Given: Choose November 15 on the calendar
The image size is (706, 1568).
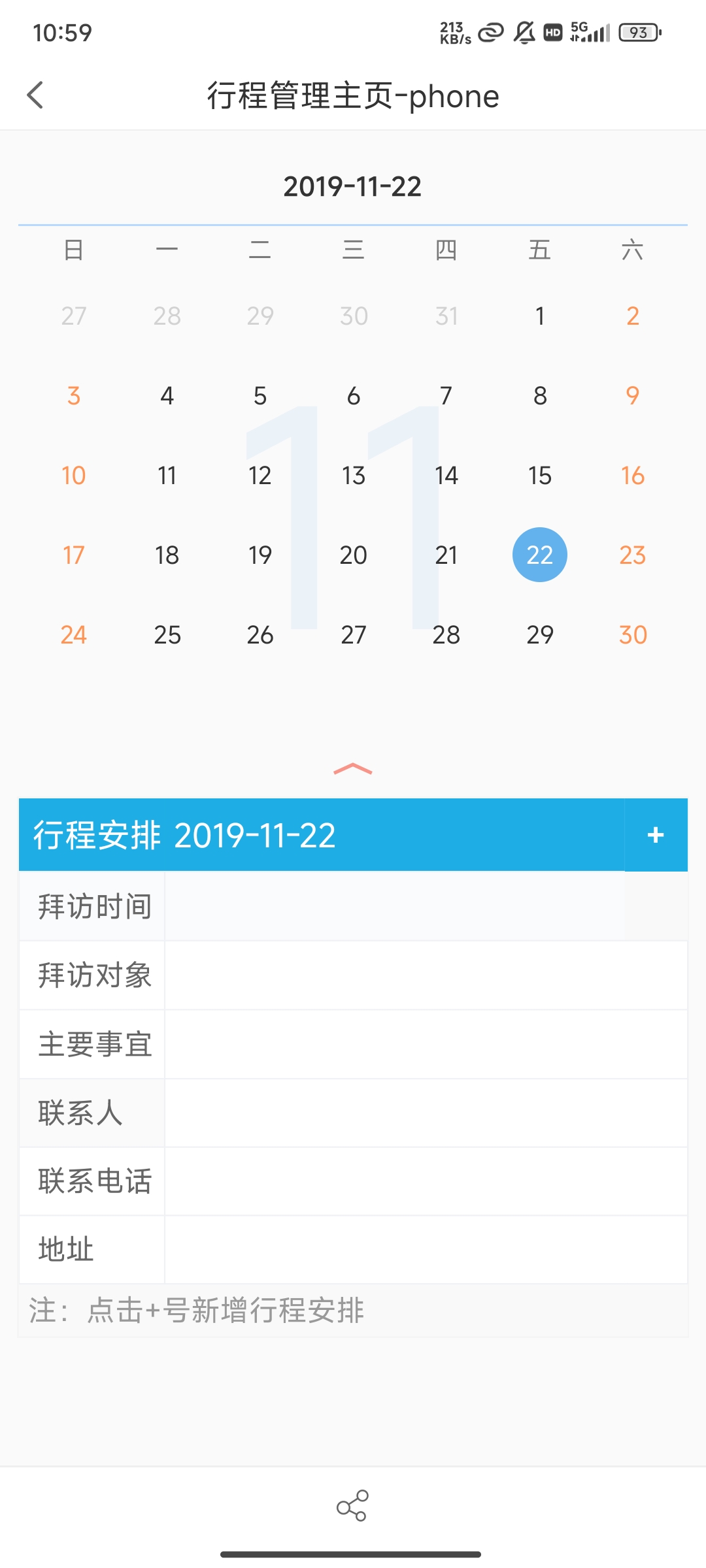Looking at the screenshot, I should (540, 476).
